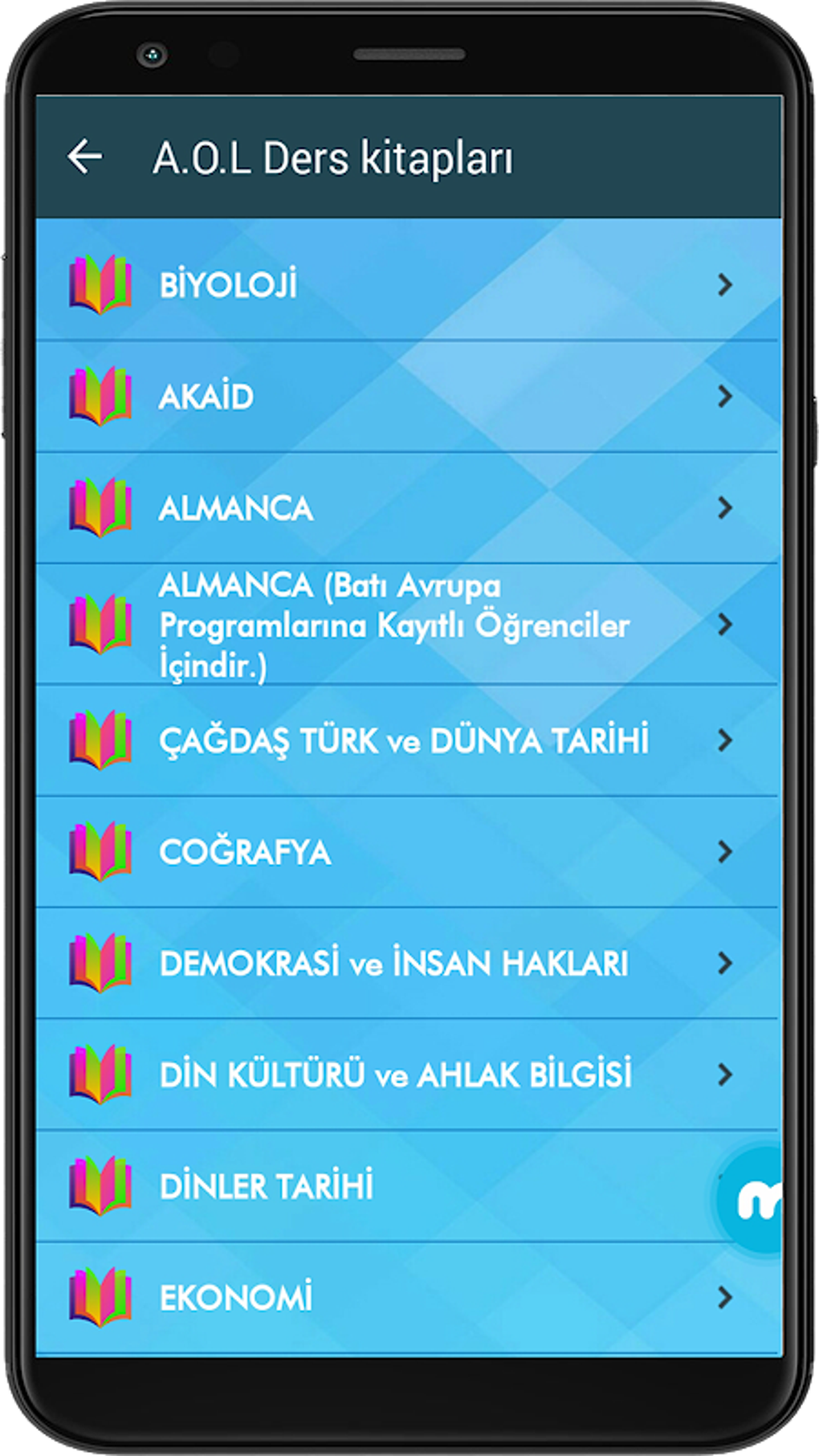This screenshot has height=1456, width=819.
Task: Open DEMOKRASİ ve İNSAN HAKLARI
Action: pos(408,963)
